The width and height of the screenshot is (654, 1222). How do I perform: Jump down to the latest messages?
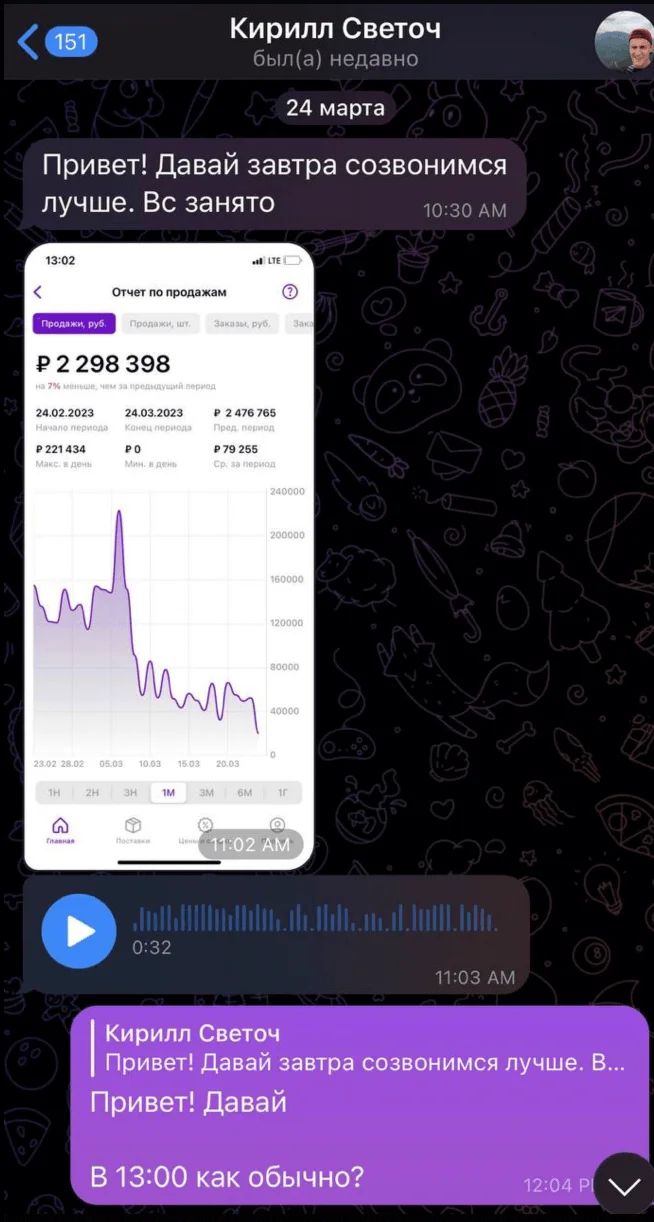pos(624,1186)
